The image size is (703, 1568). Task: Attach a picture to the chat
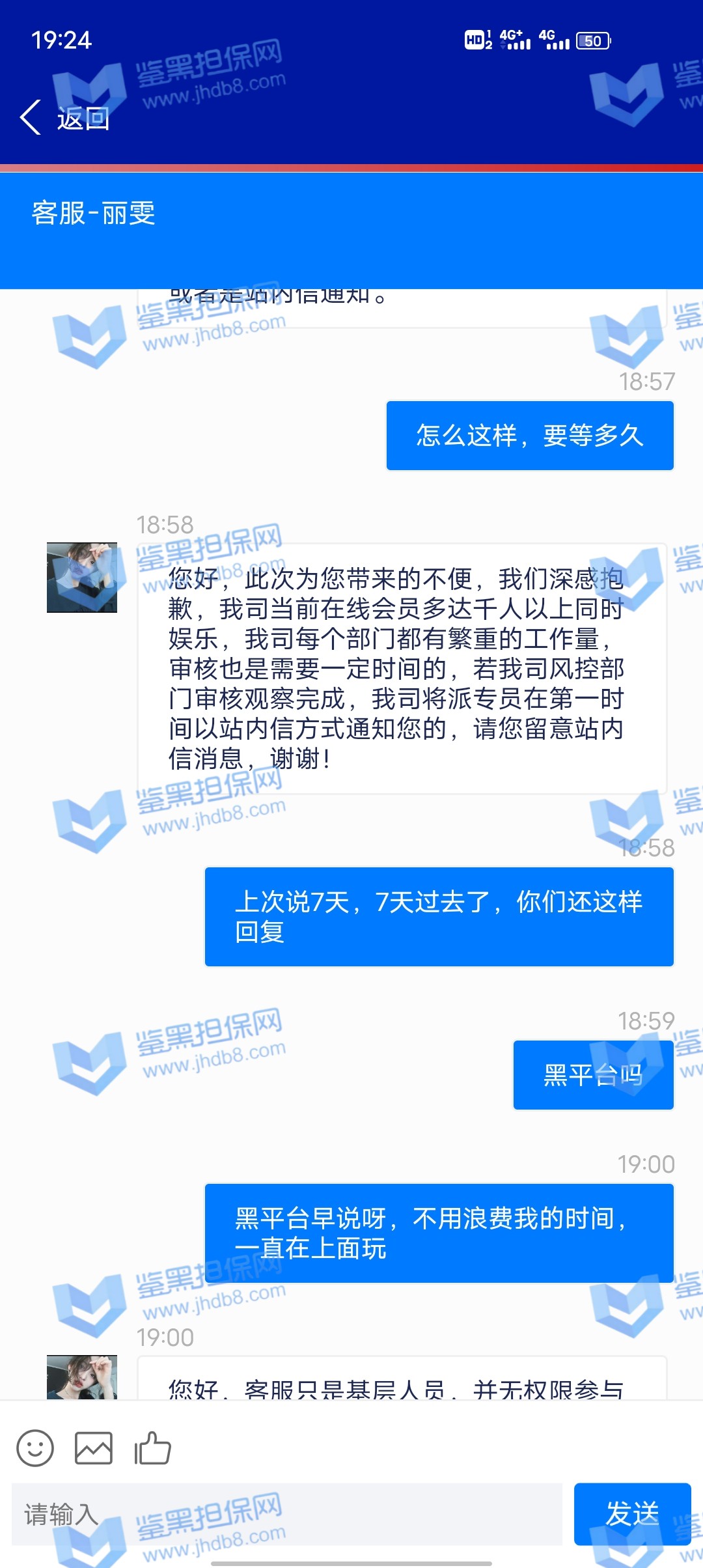click(94, 1448)
